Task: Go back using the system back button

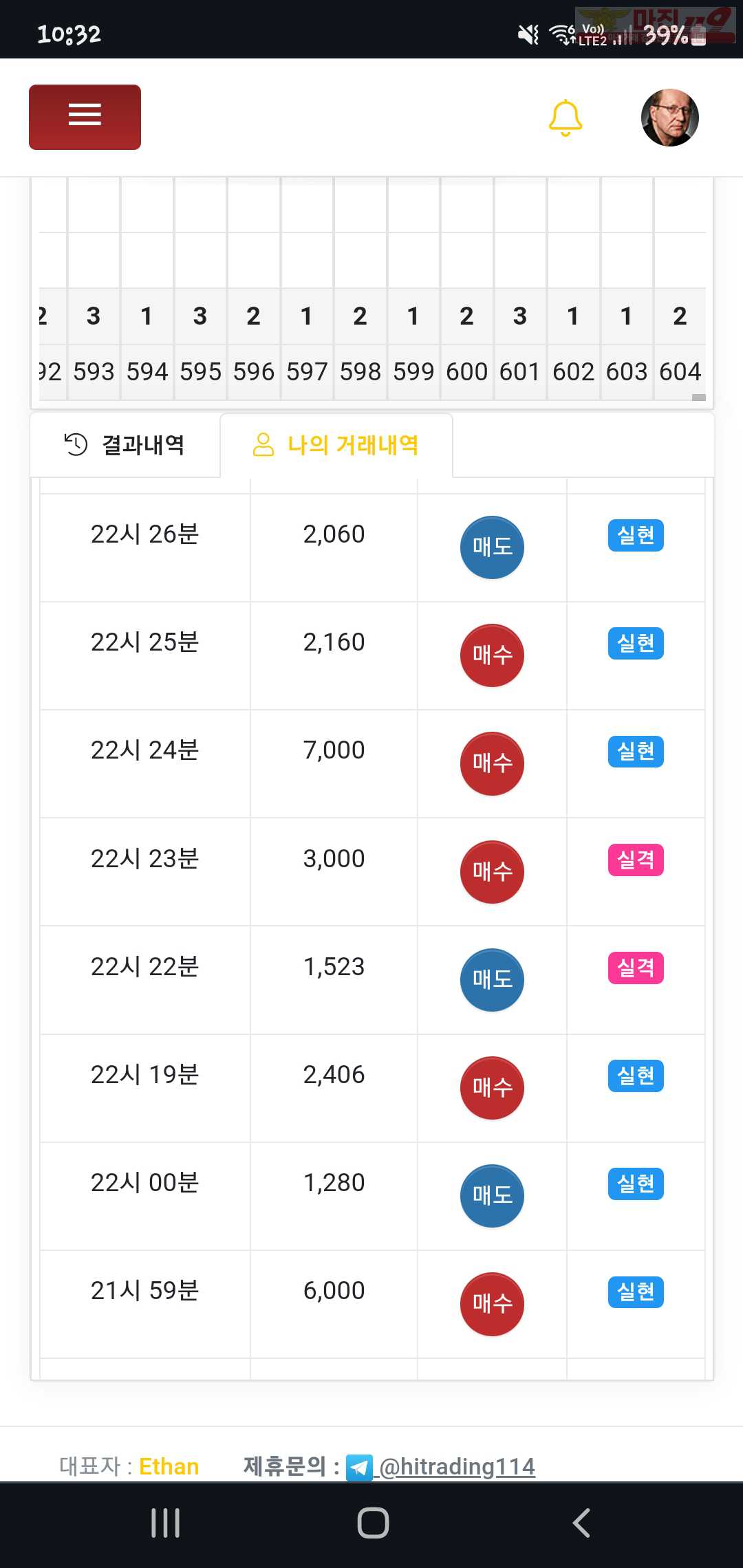Action: point(581,1523)
